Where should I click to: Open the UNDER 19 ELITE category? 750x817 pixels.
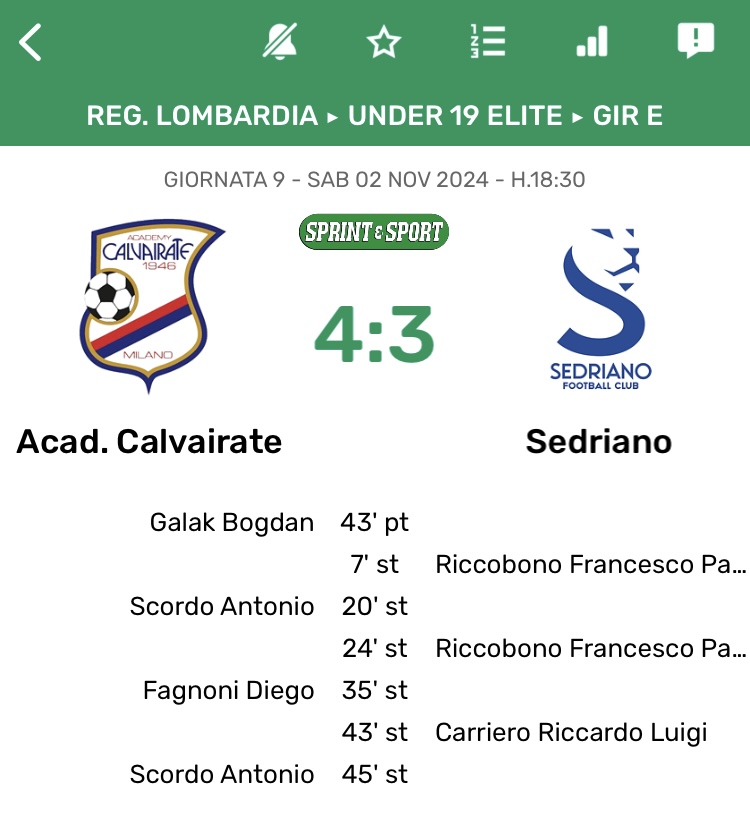click(455, 116)
